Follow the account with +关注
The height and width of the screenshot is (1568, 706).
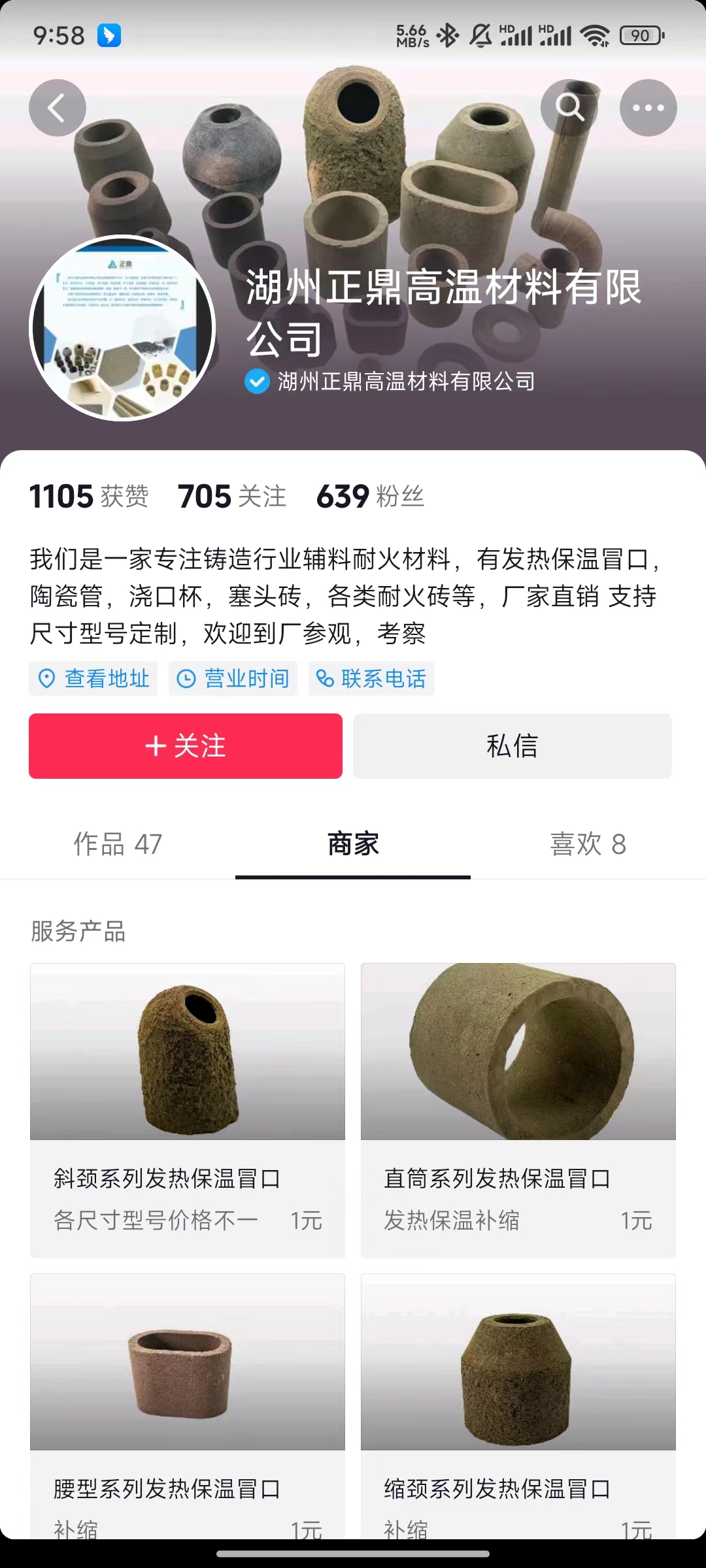[186, 746]
